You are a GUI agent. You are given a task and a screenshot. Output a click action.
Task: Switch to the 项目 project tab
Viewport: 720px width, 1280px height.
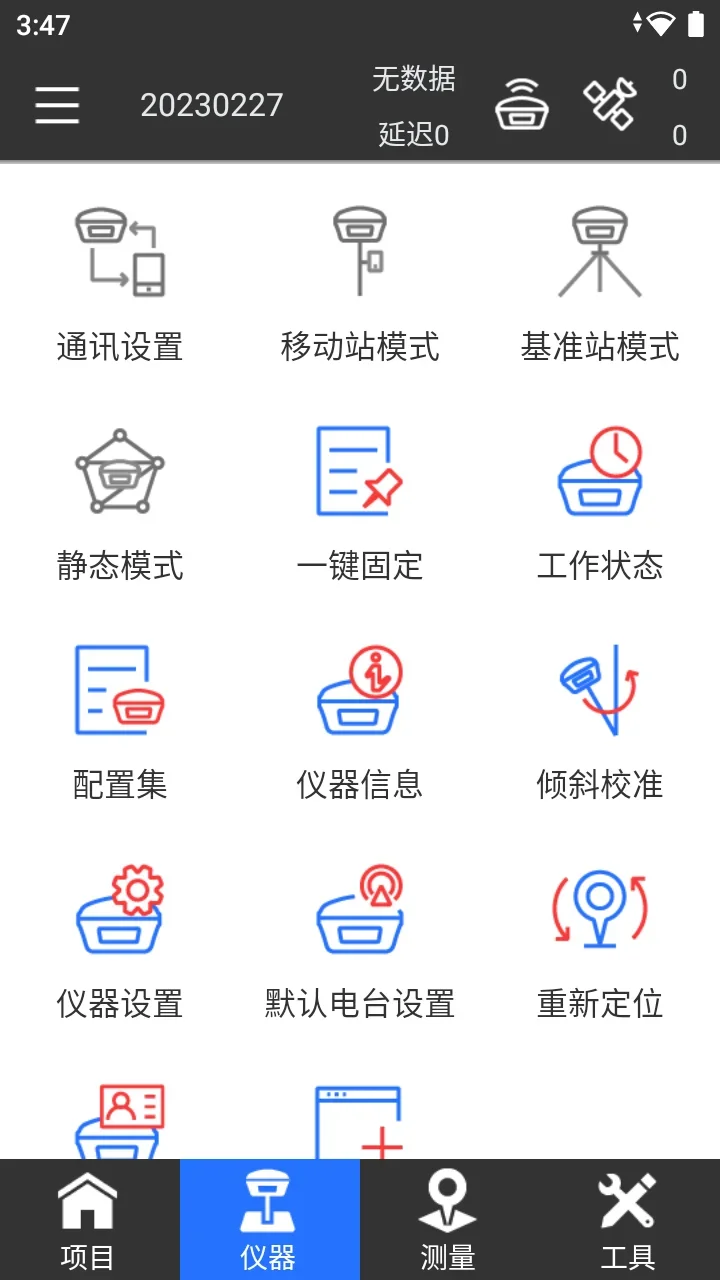coord(90,1220)
